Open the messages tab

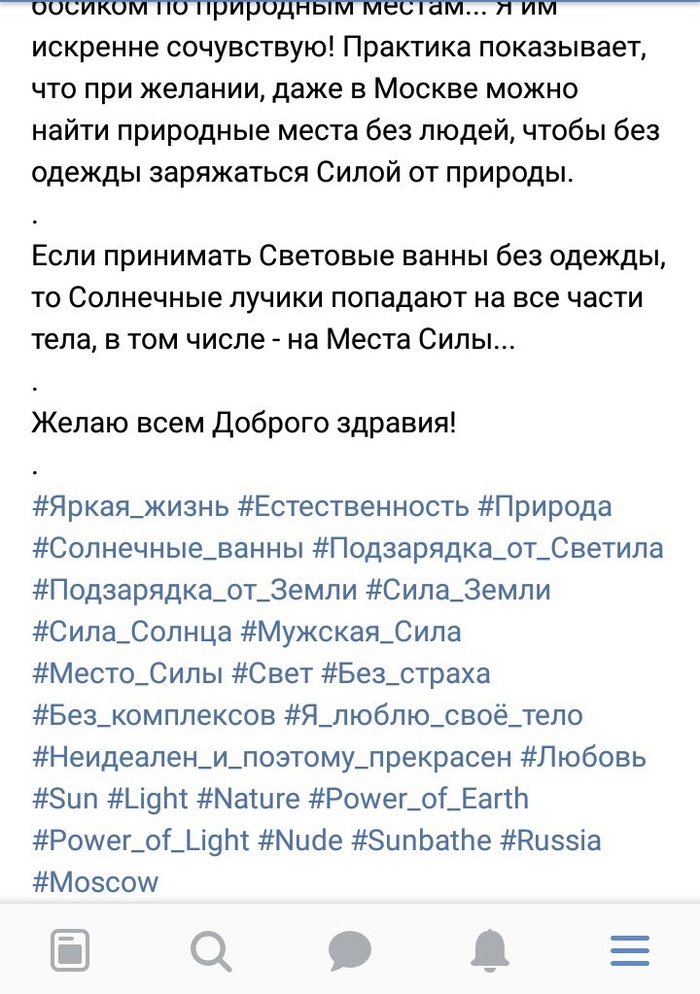point(350,949)
